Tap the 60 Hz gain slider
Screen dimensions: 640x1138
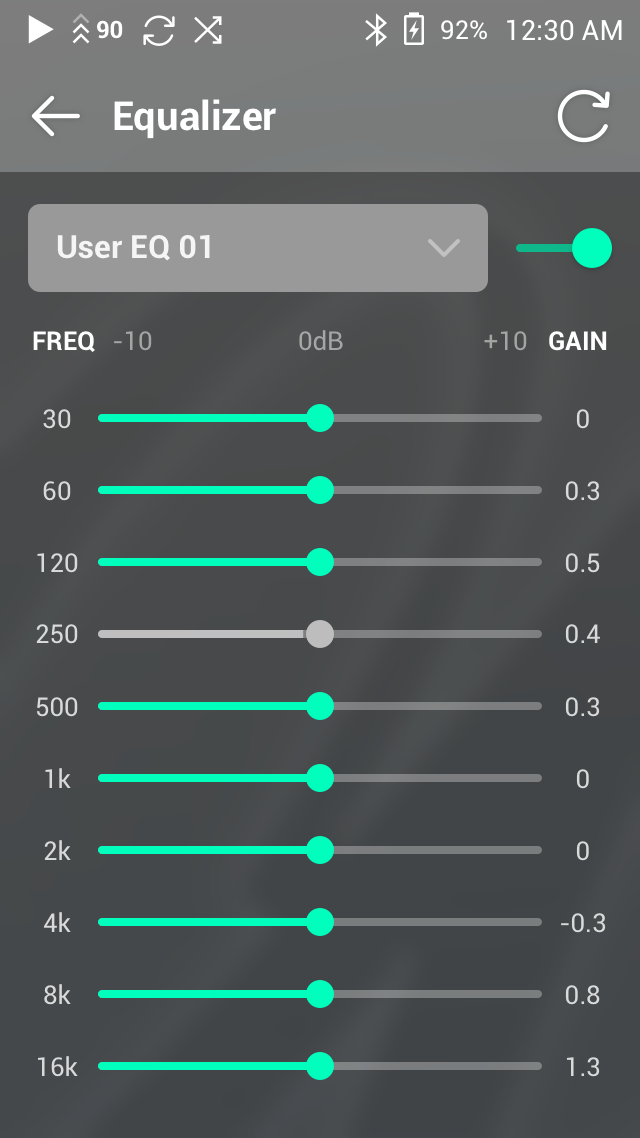click(x=319, y=490)
